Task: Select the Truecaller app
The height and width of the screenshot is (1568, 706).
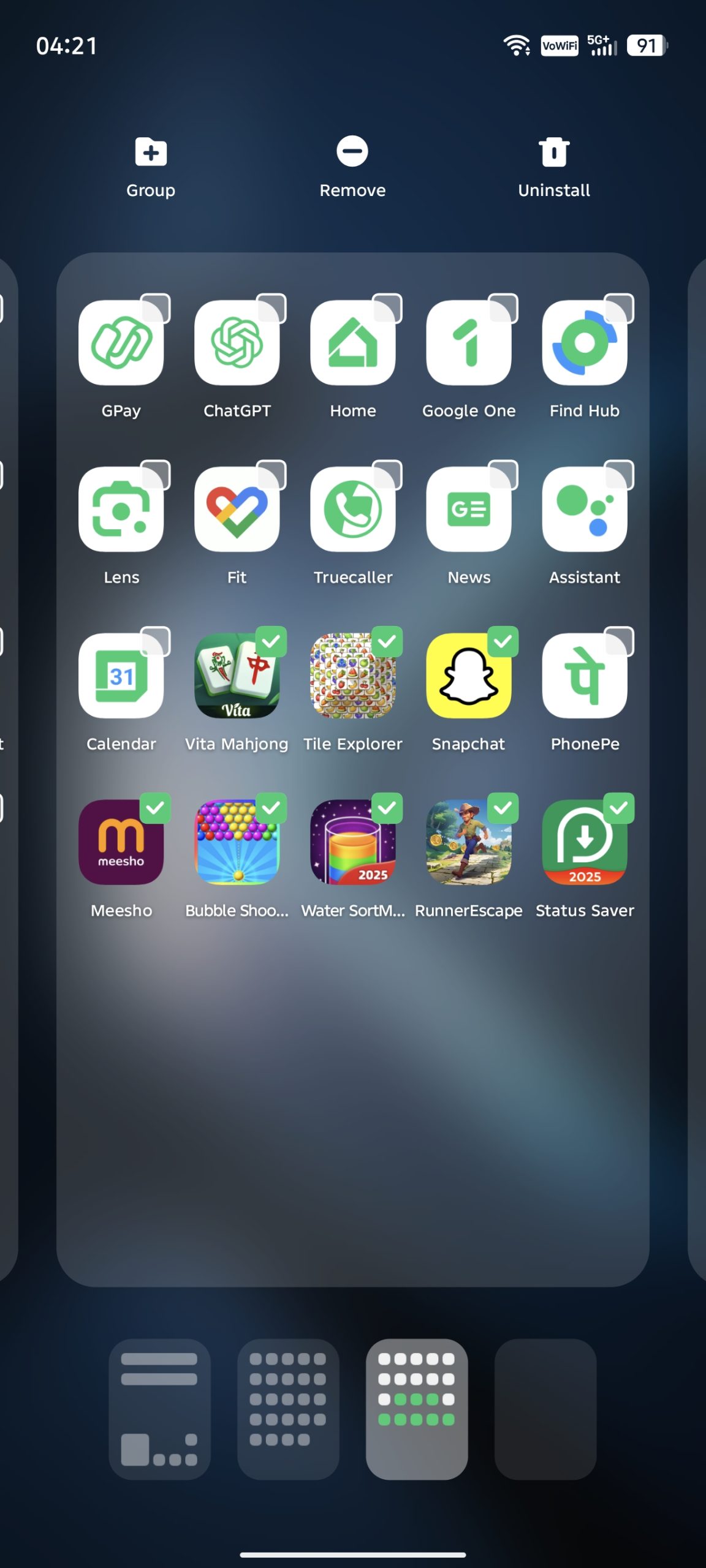Action: pyautogui.click(x=353, y=510)
